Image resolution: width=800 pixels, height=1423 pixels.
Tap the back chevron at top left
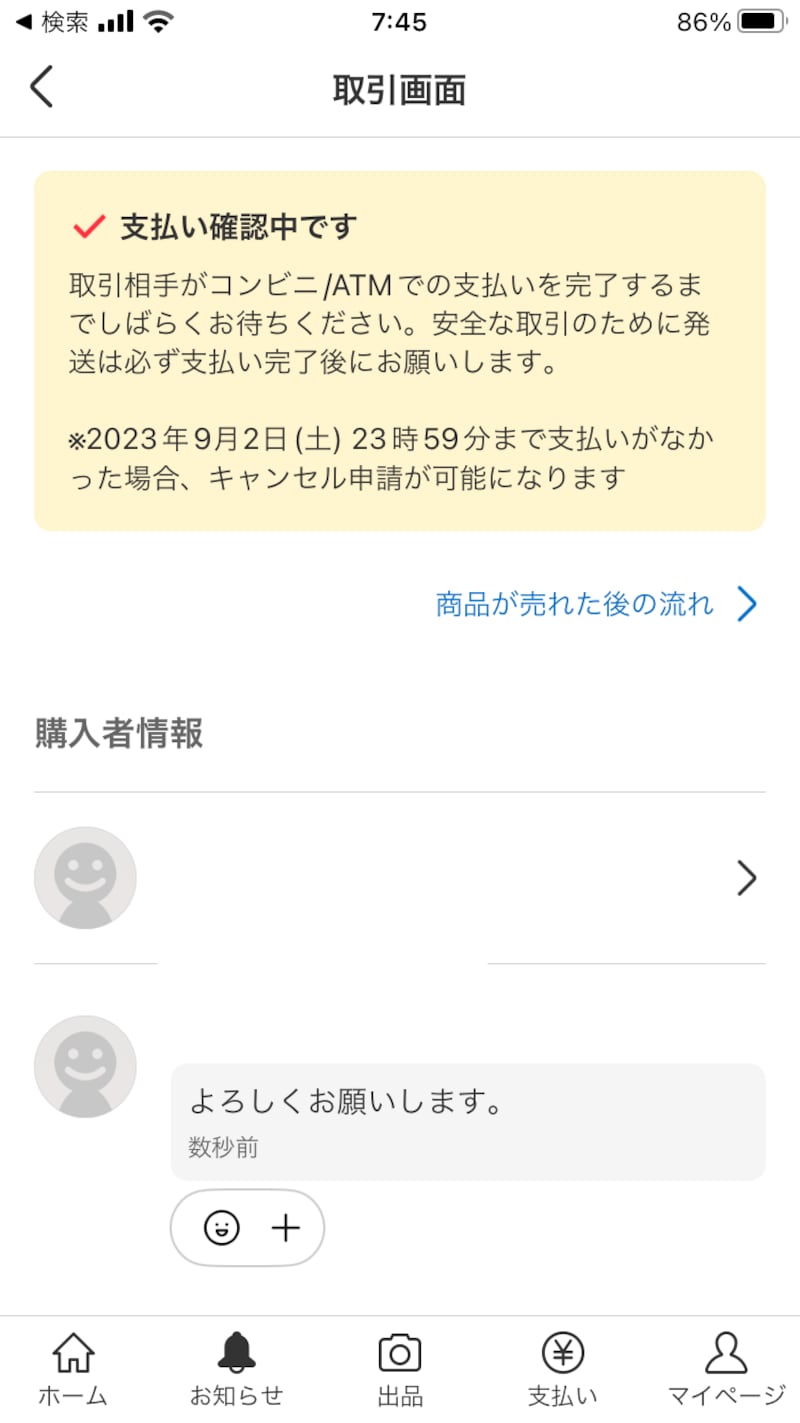pos(40,88)
